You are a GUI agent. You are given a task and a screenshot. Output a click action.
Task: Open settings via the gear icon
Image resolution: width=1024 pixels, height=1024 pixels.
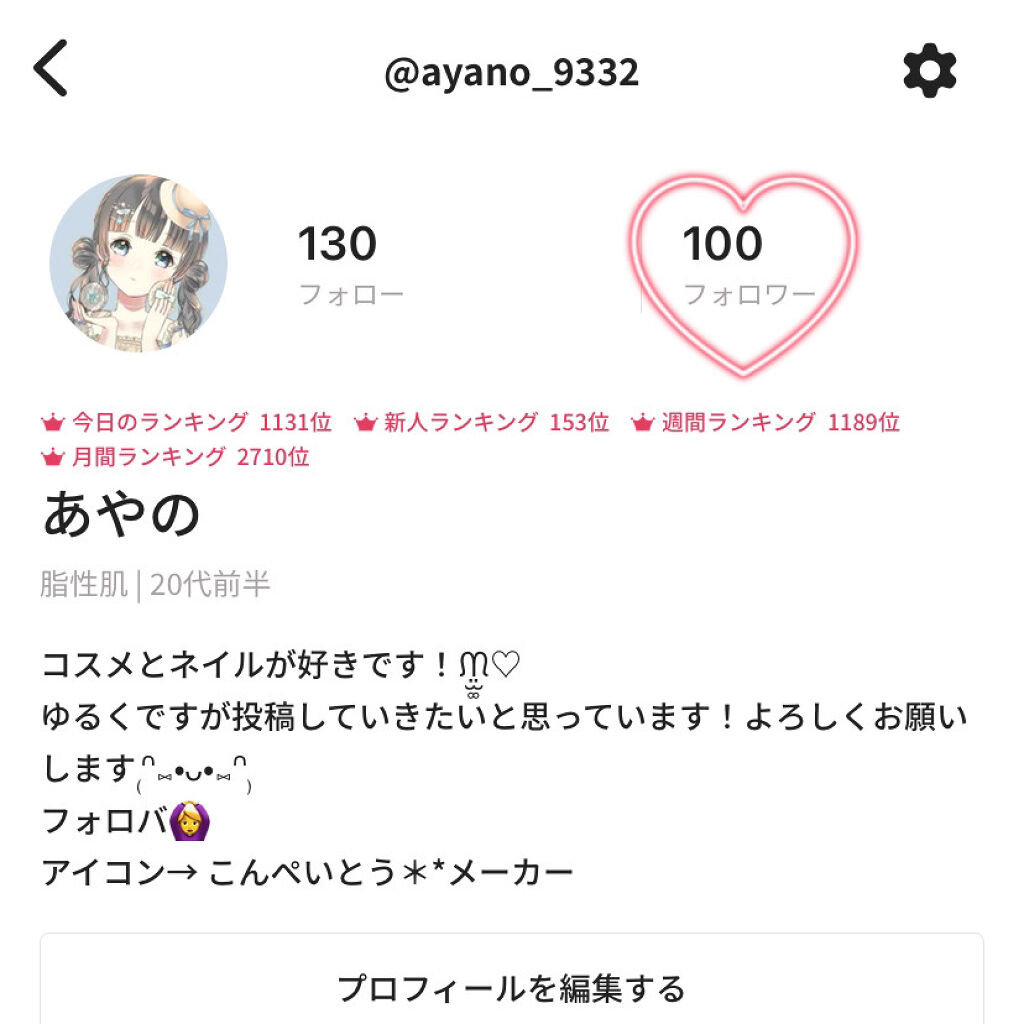[929, 71]
